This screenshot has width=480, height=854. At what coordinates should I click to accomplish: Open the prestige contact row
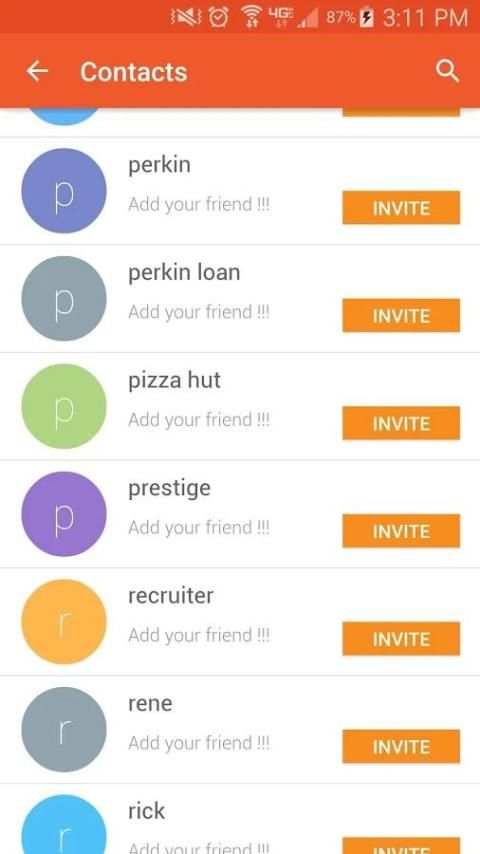240,514
